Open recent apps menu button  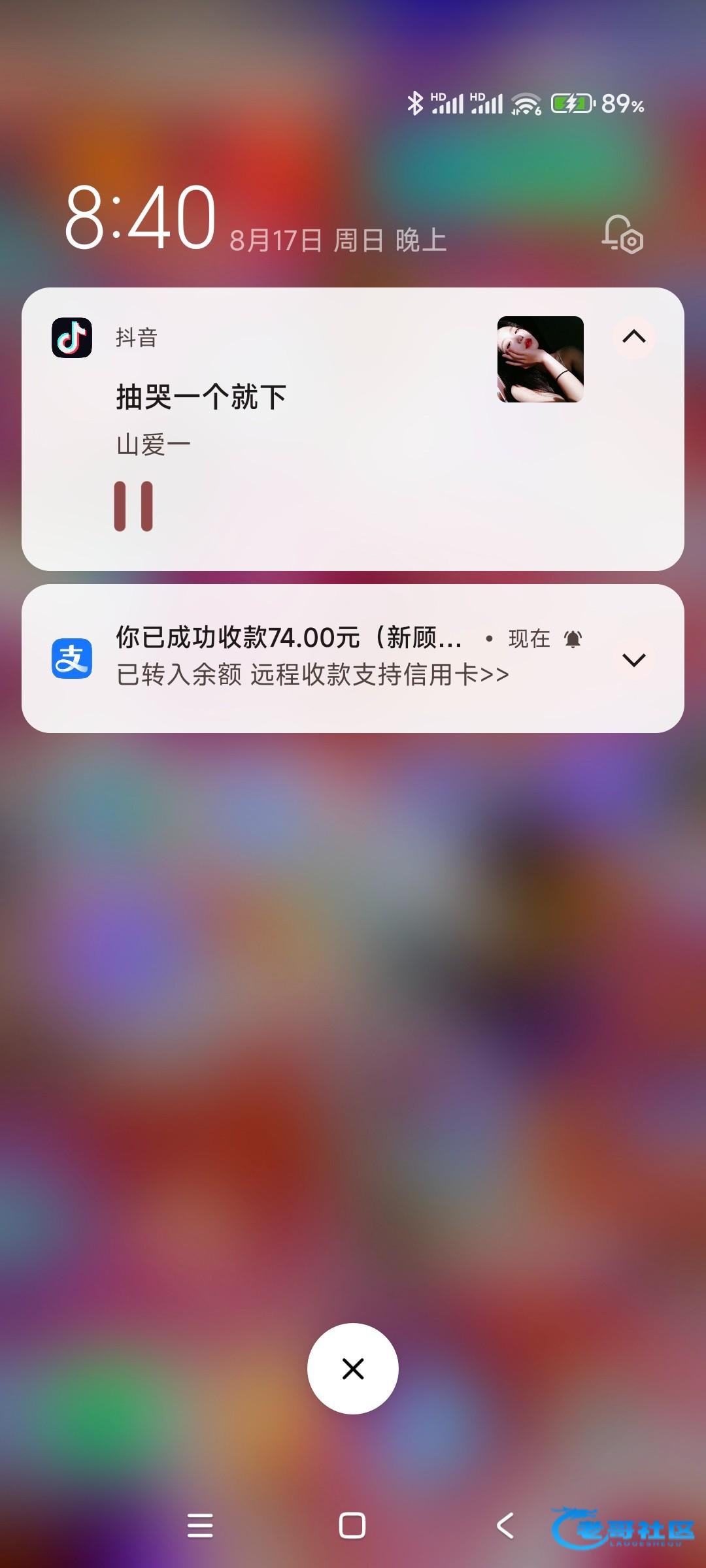point(200,1526)
